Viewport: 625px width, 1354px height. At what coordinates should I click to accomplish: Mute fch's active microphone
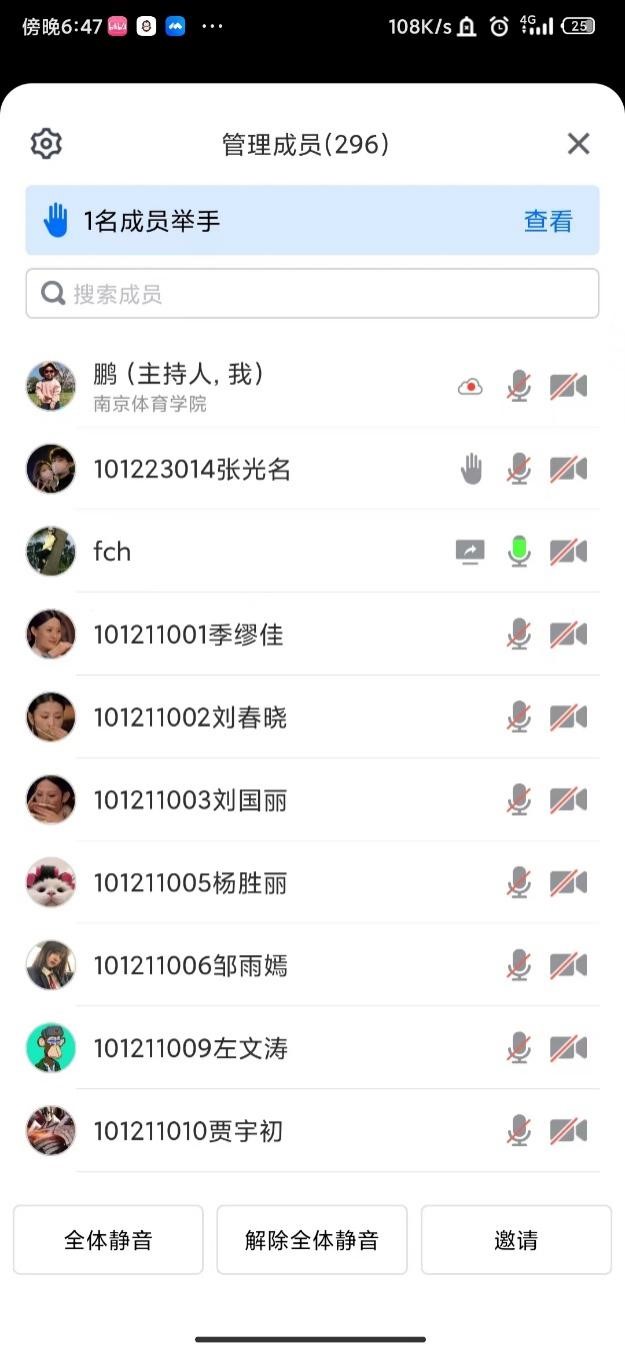(x=518, y=551)
